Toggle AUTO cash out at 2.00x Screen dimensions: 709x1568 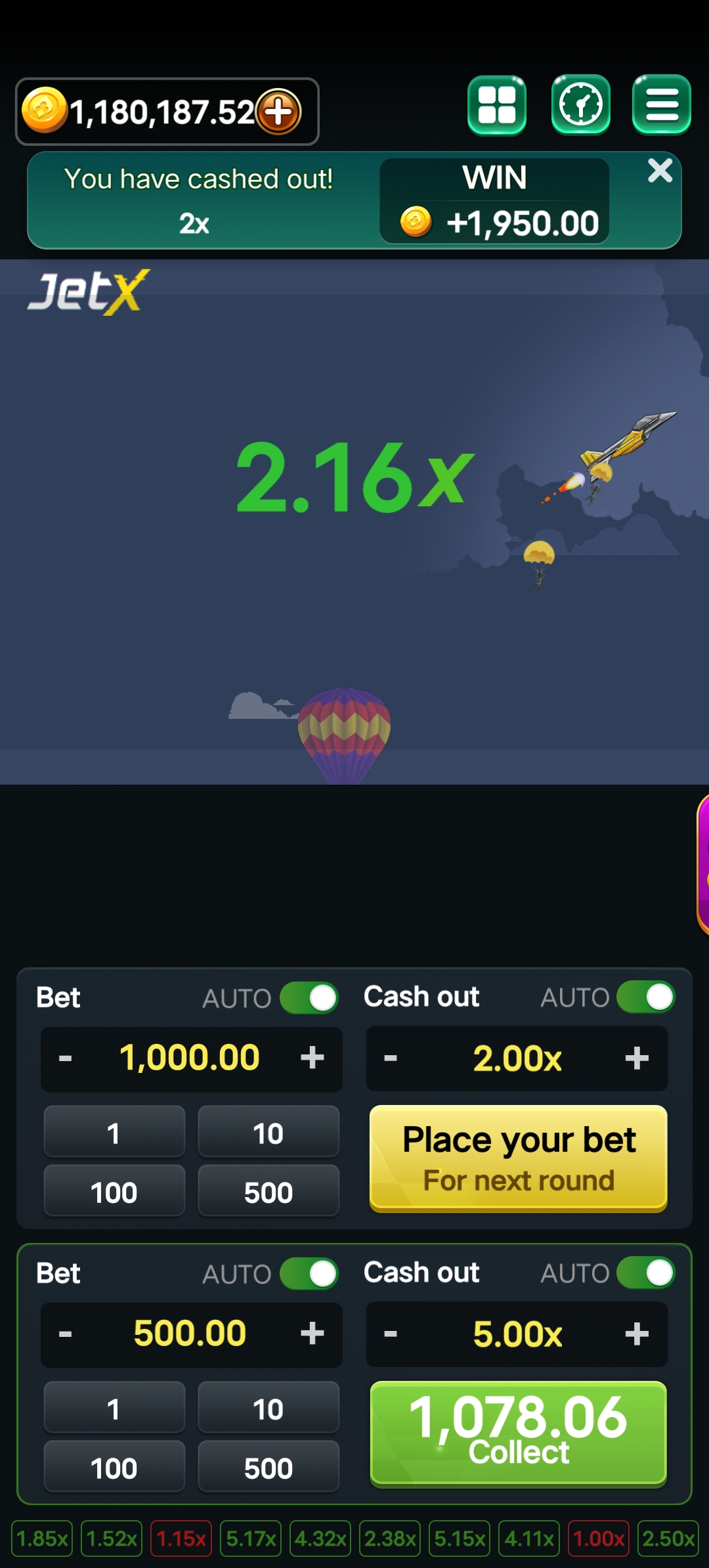[x=646, y=997]
